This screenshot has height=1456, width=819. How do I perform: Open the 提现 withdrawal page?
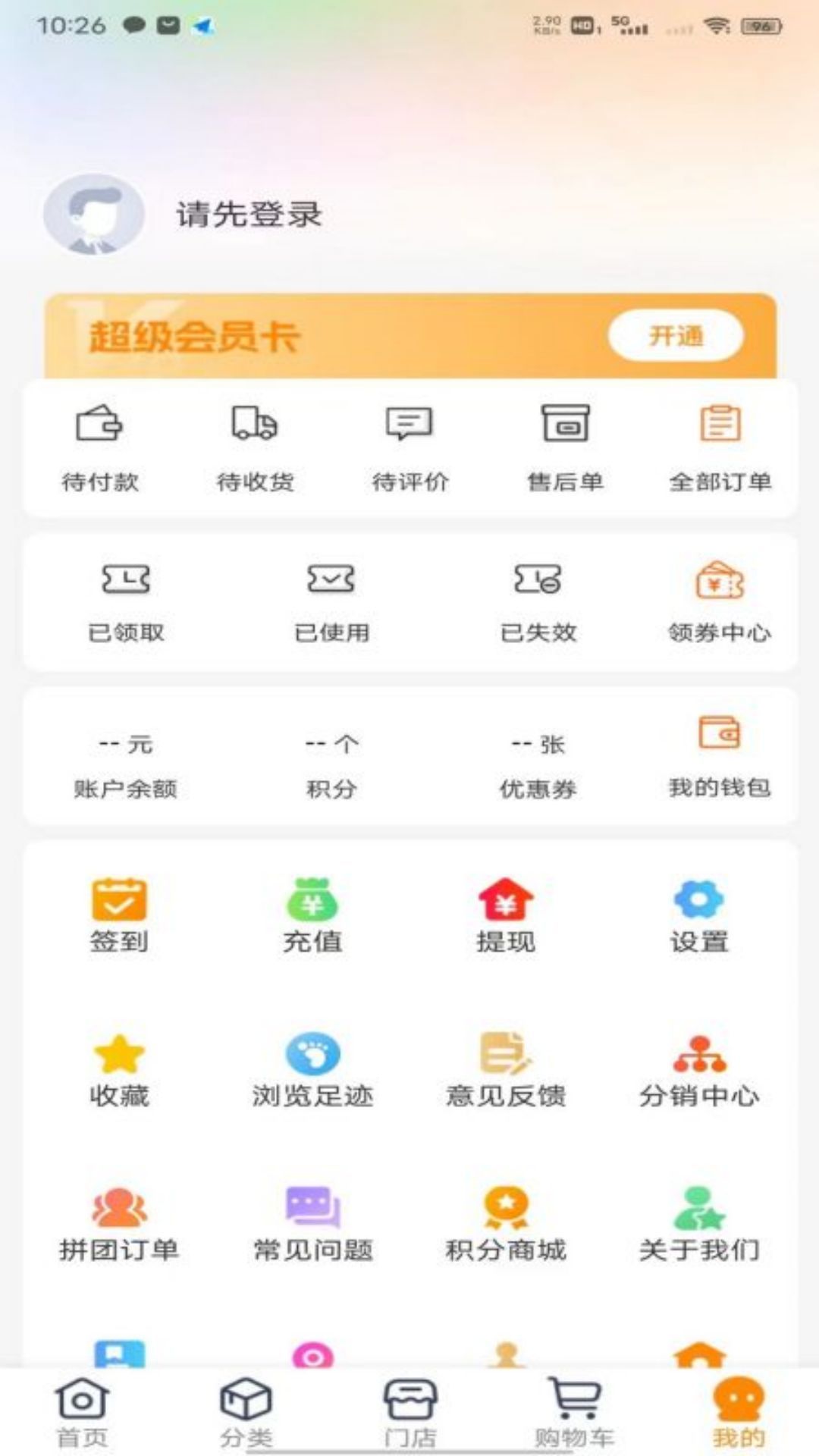(506, 914)
